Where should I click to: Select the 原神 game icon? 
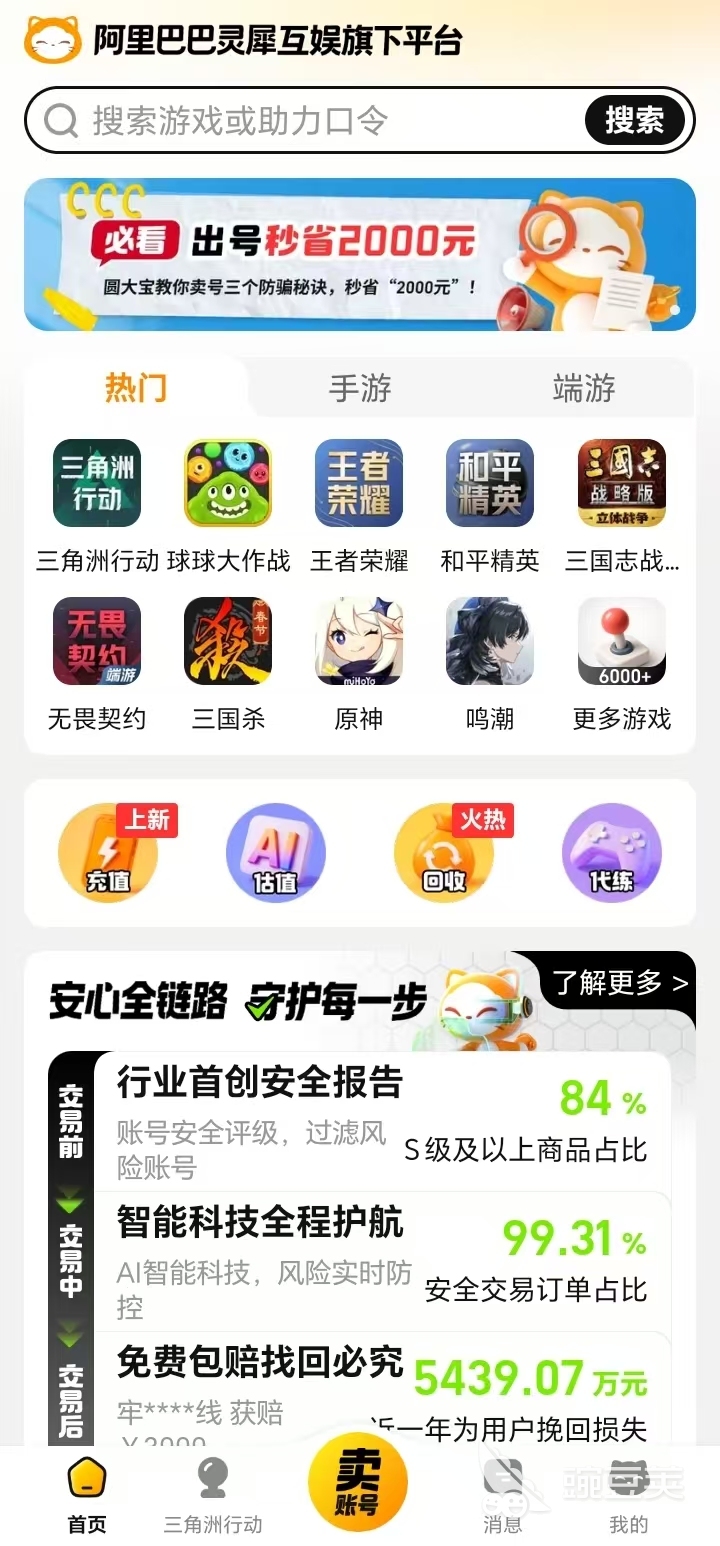coord(359,642)
